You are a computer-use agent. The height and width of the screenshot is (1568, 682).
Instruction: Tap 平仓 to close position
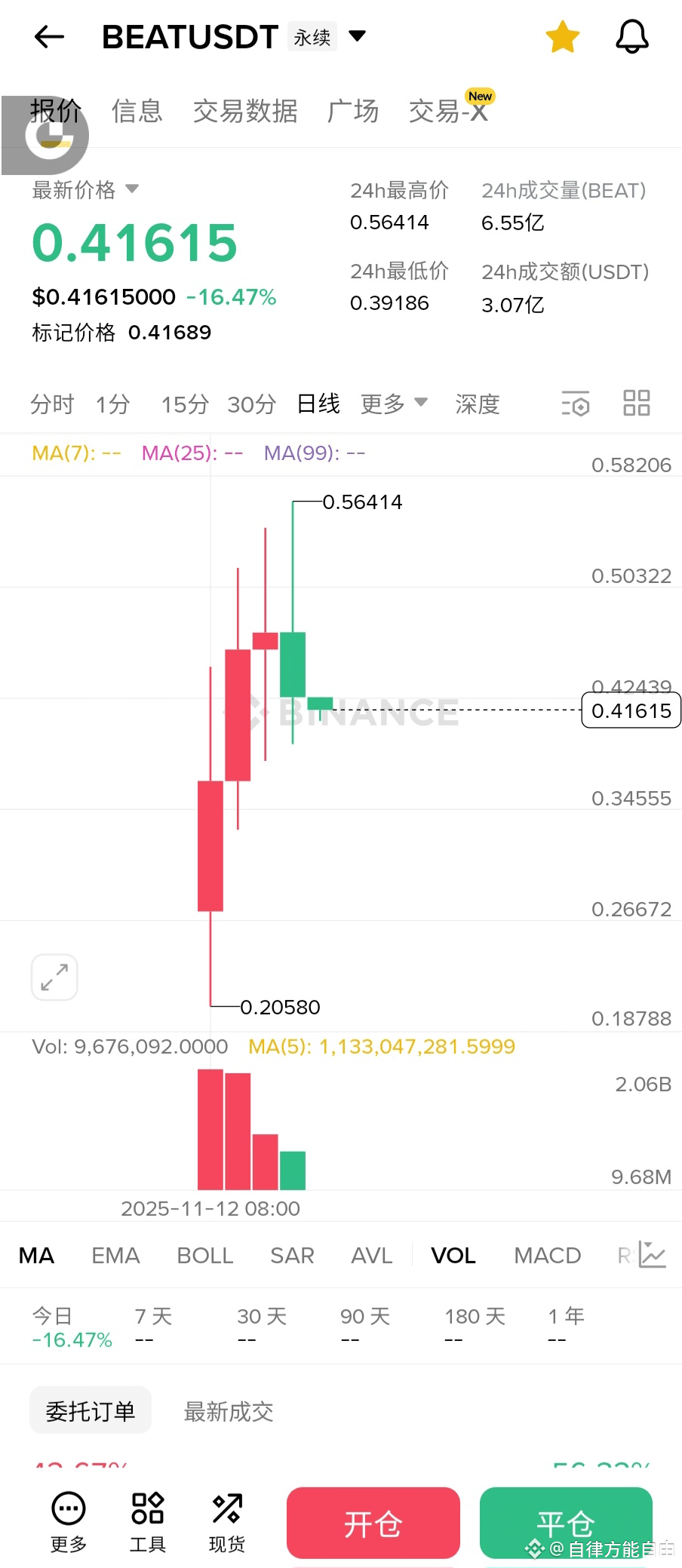(566, 1523)
